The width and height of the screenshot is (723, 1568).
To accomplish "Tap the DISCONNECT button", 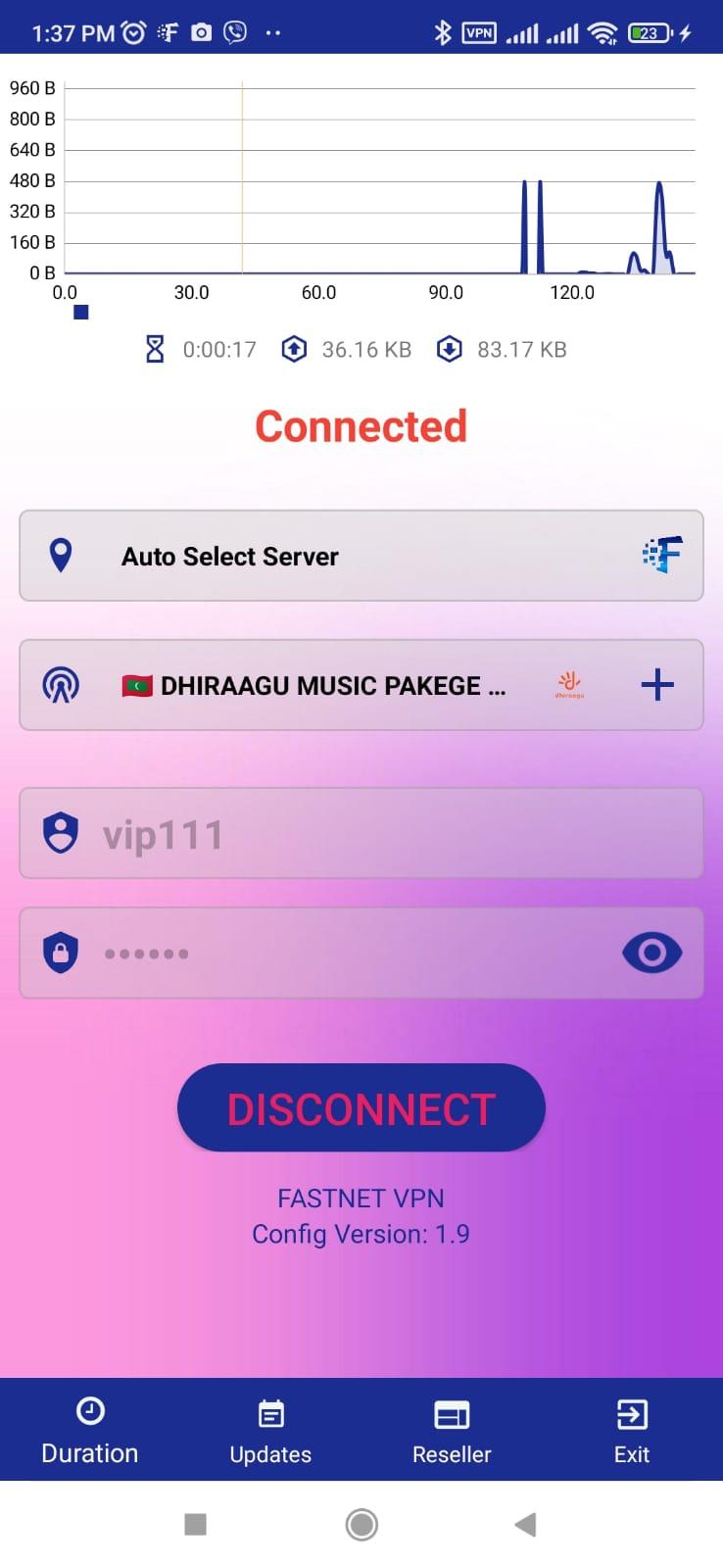I will pos(361,1108).
